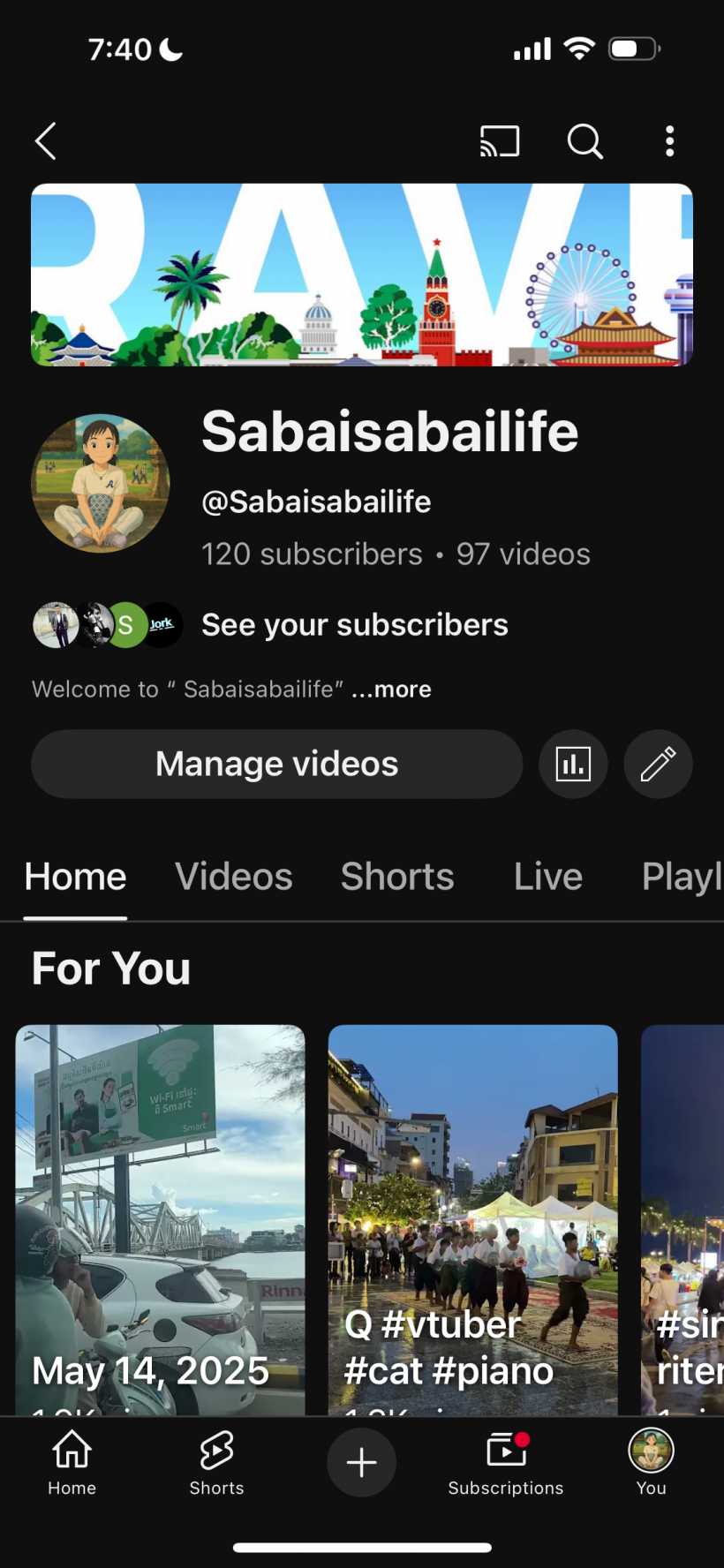Image resolution: width=724 pixels, height=1568 pixels.
Task: Select the channel Home tab
Action: (x=76, y=877)
